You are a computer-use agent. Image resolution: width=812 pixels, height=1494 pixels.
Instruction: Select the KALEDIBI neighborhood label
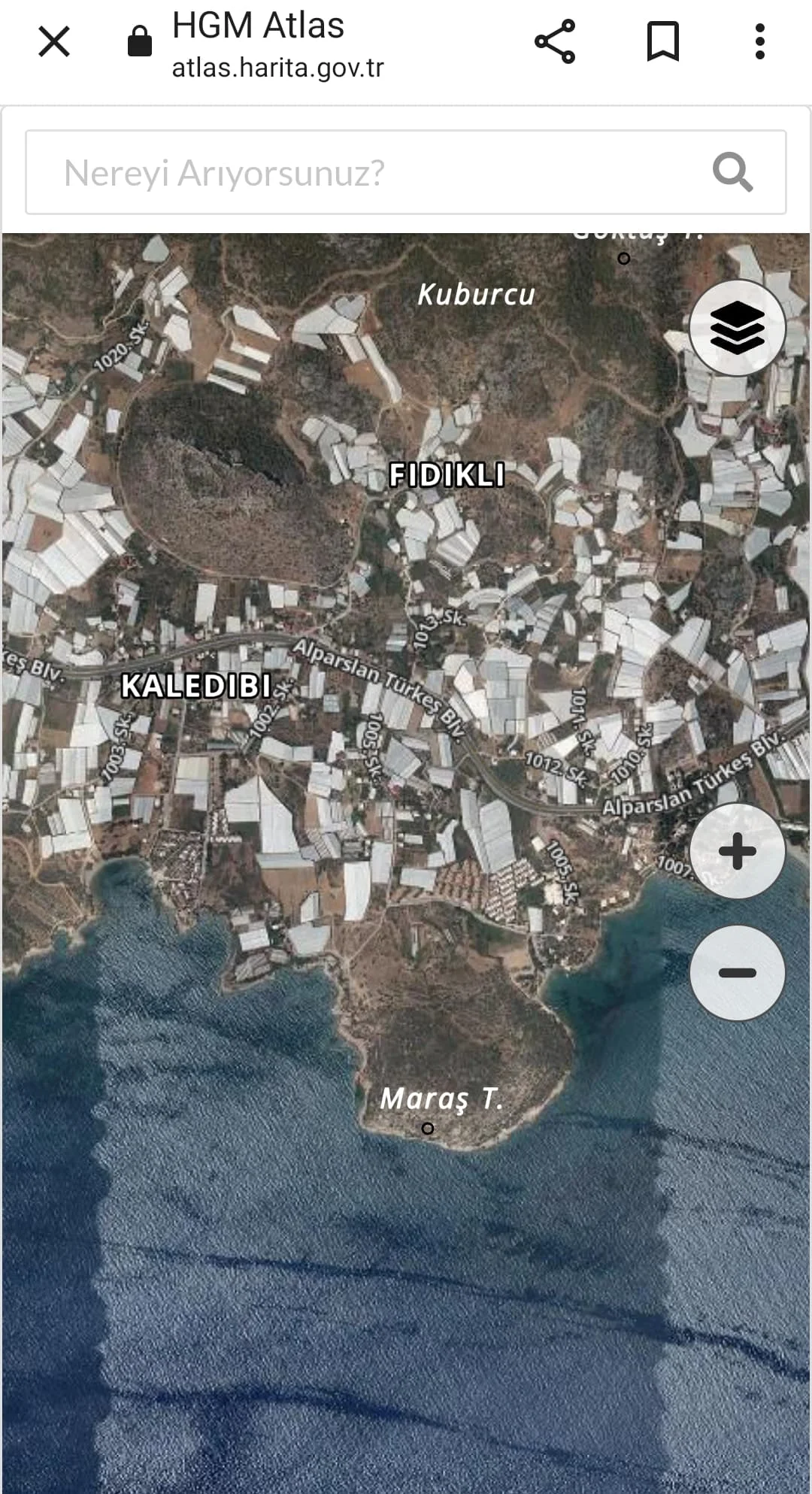(198, 686)
